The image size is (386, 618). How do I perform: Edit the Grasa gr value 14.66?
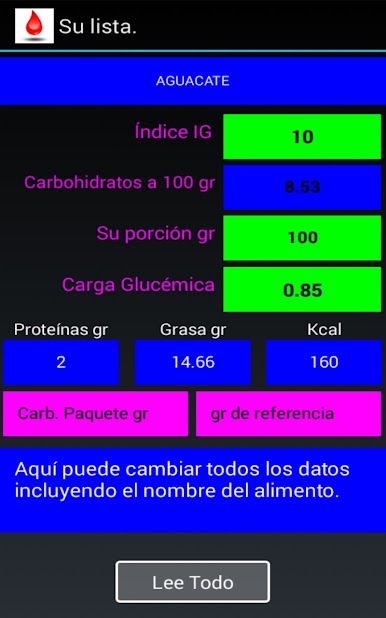pyautogui.click(x=193, y=362)
